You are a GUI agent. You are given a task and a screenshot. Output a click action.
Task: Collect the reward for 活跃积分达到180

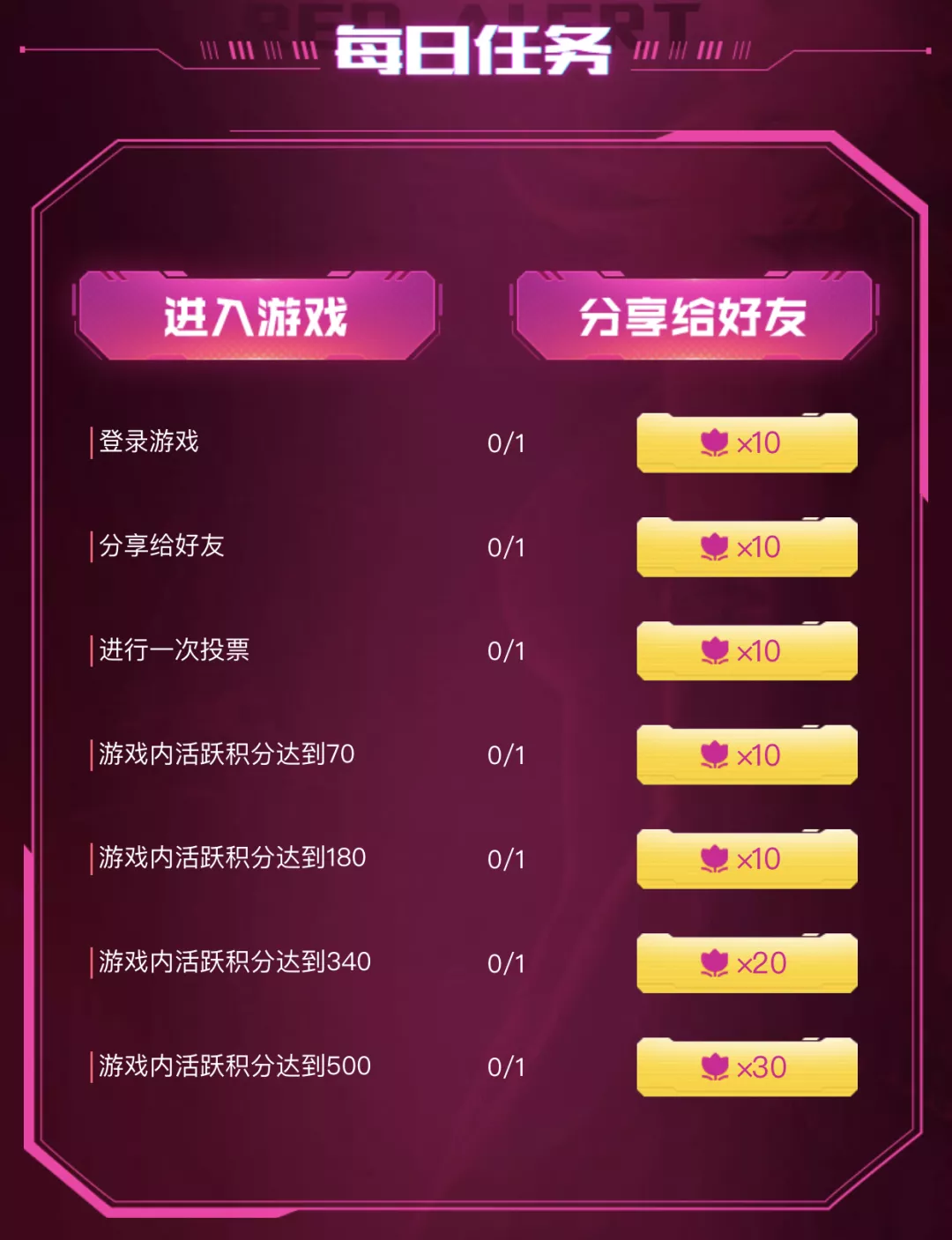click(x=747, y=858)
